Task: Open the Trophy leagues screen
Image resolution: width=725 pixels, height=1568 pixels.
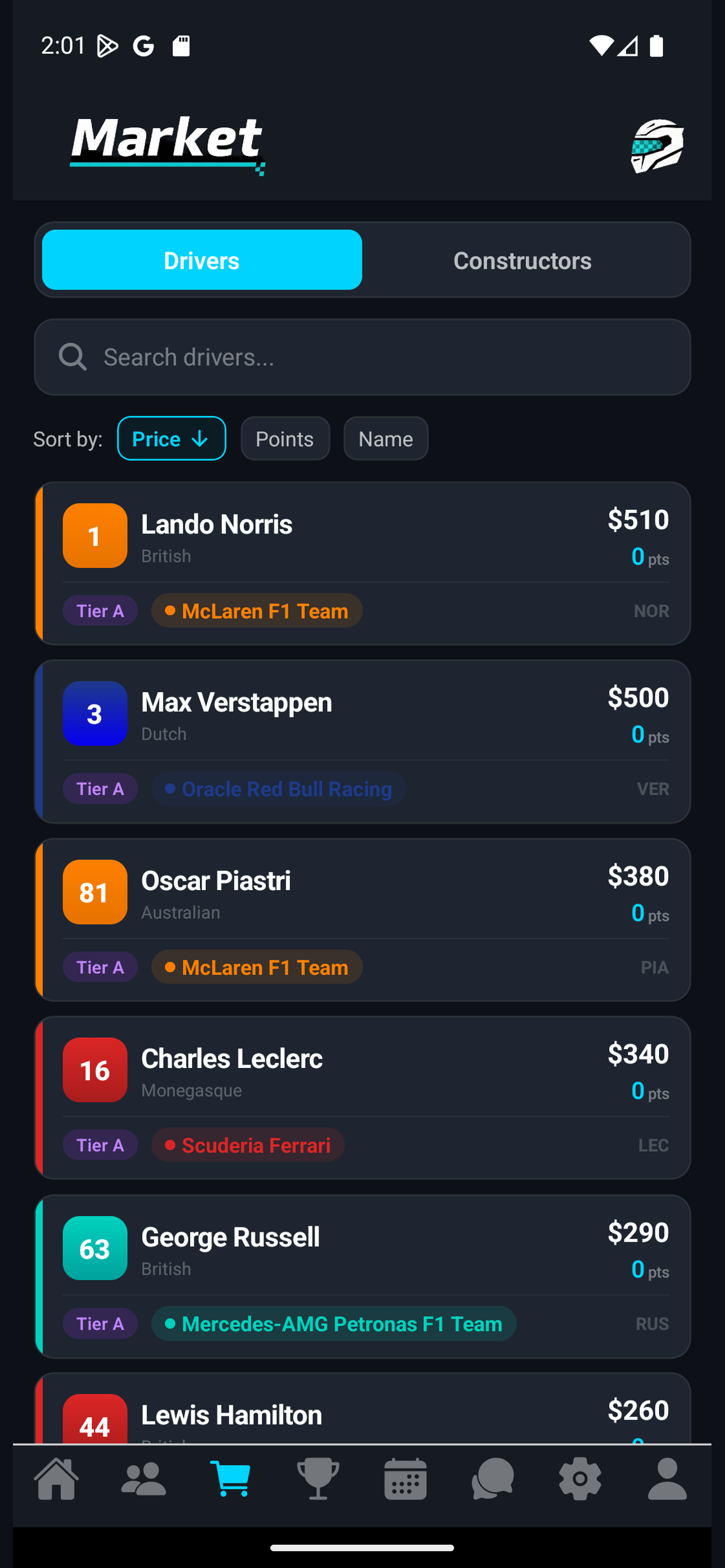Action: (x=318, y=1481)
